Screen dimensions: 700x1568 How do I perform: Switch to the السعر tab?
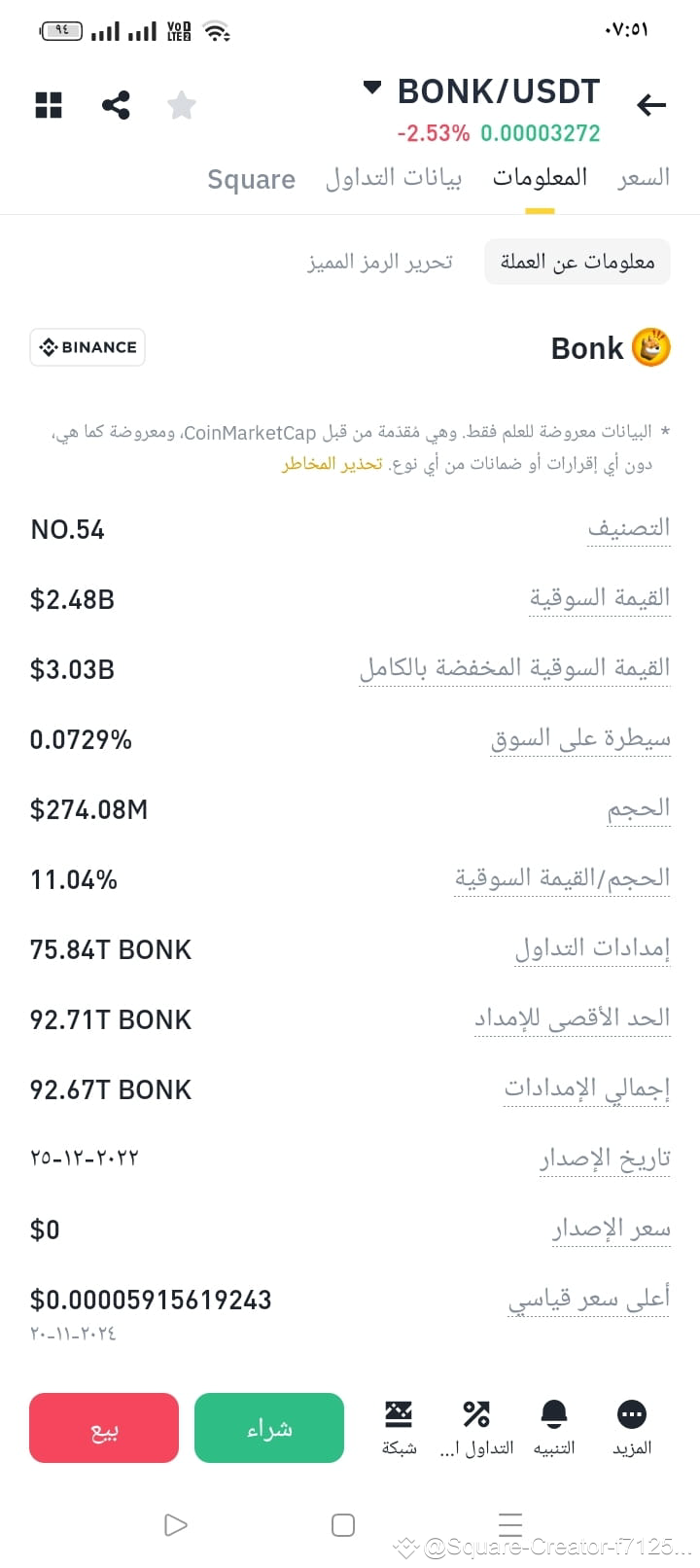pyautogui.click(x=643, y=178)
